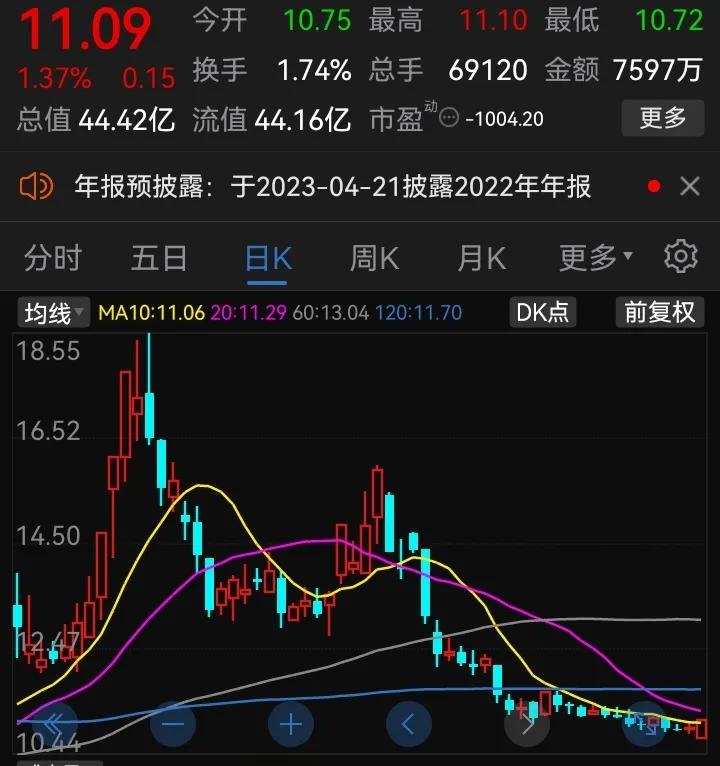
Task: Dismiss the annual report announcement banner
Action: (x=690, y=186)
